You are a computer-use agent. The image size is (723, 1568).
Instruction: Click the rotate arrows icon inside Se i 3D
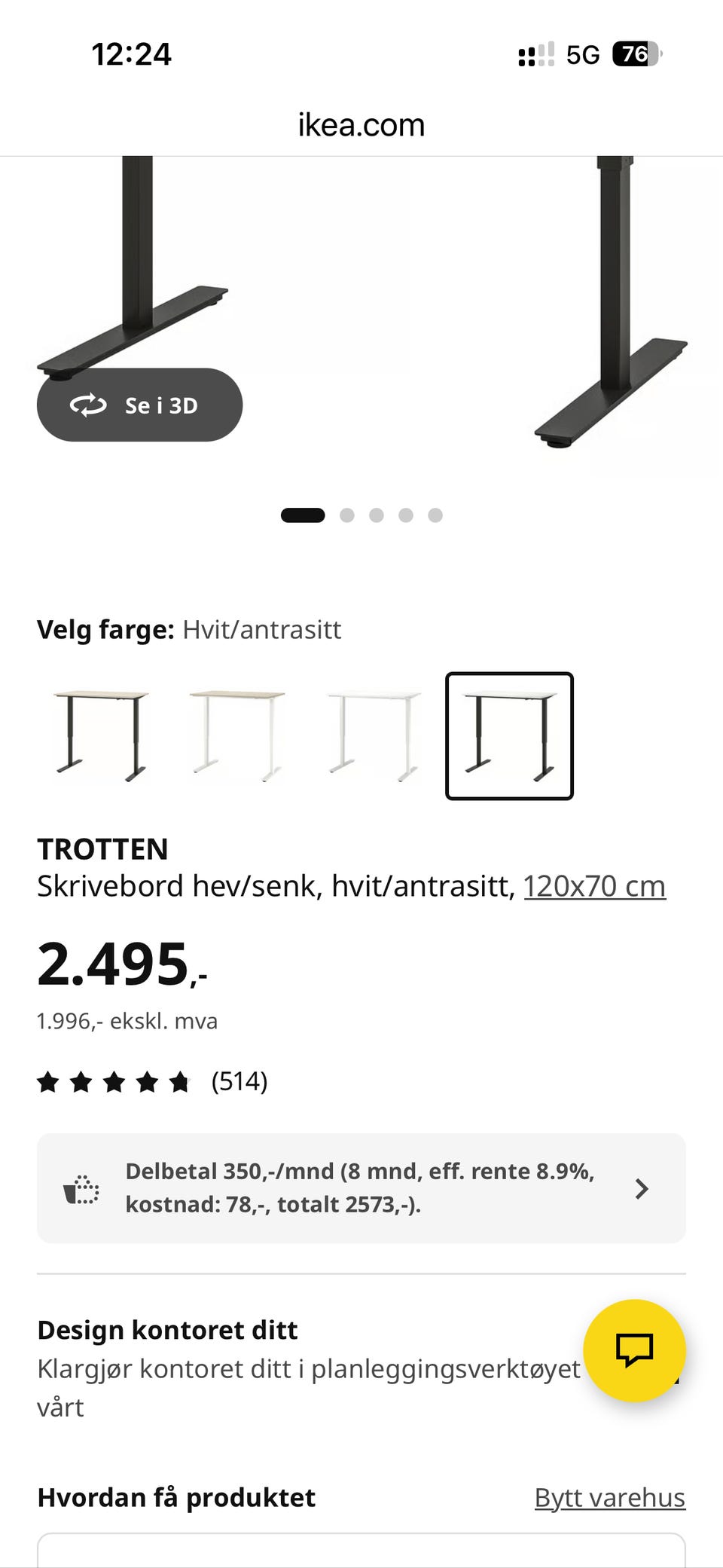tap(88, 405)
